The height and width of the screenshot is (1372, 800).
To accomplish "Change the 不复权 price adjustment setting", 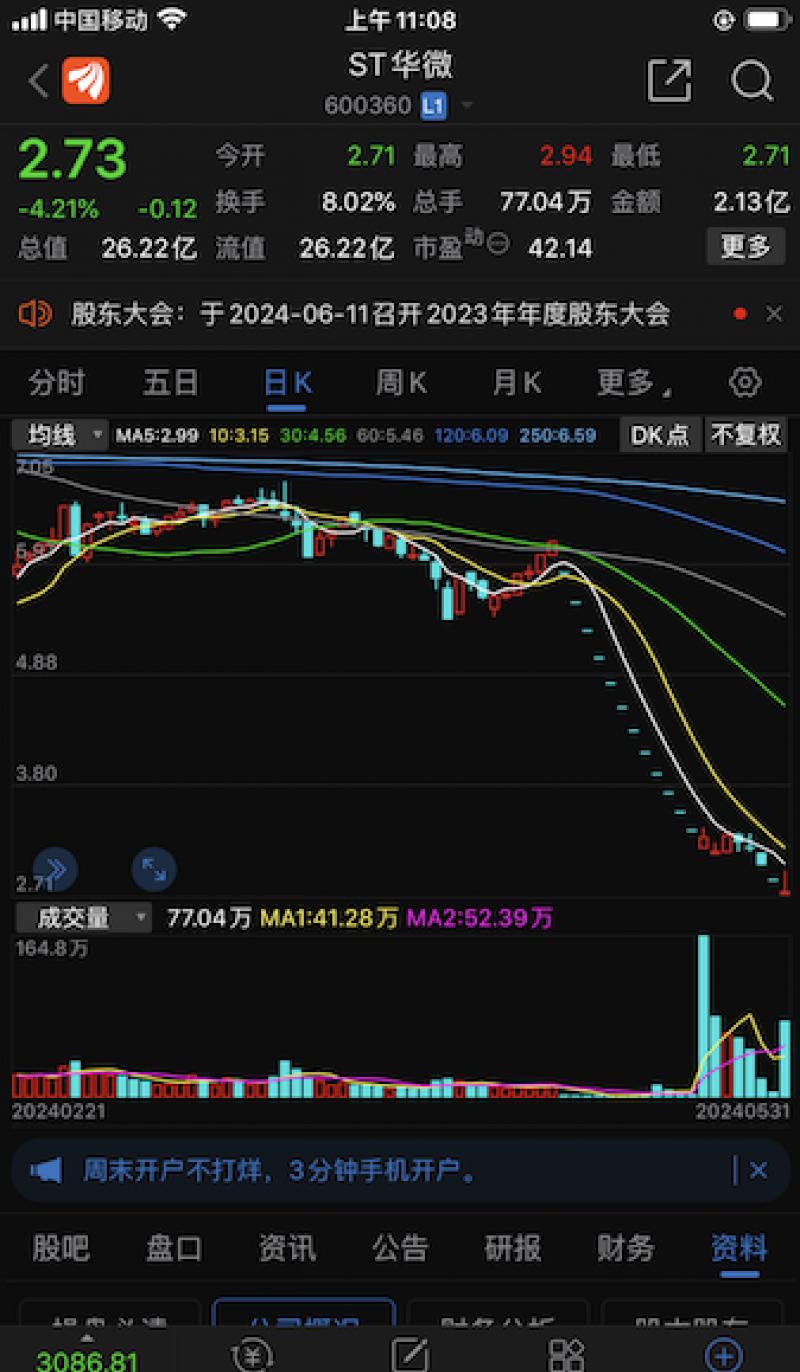I will click(x=745, y=435).
